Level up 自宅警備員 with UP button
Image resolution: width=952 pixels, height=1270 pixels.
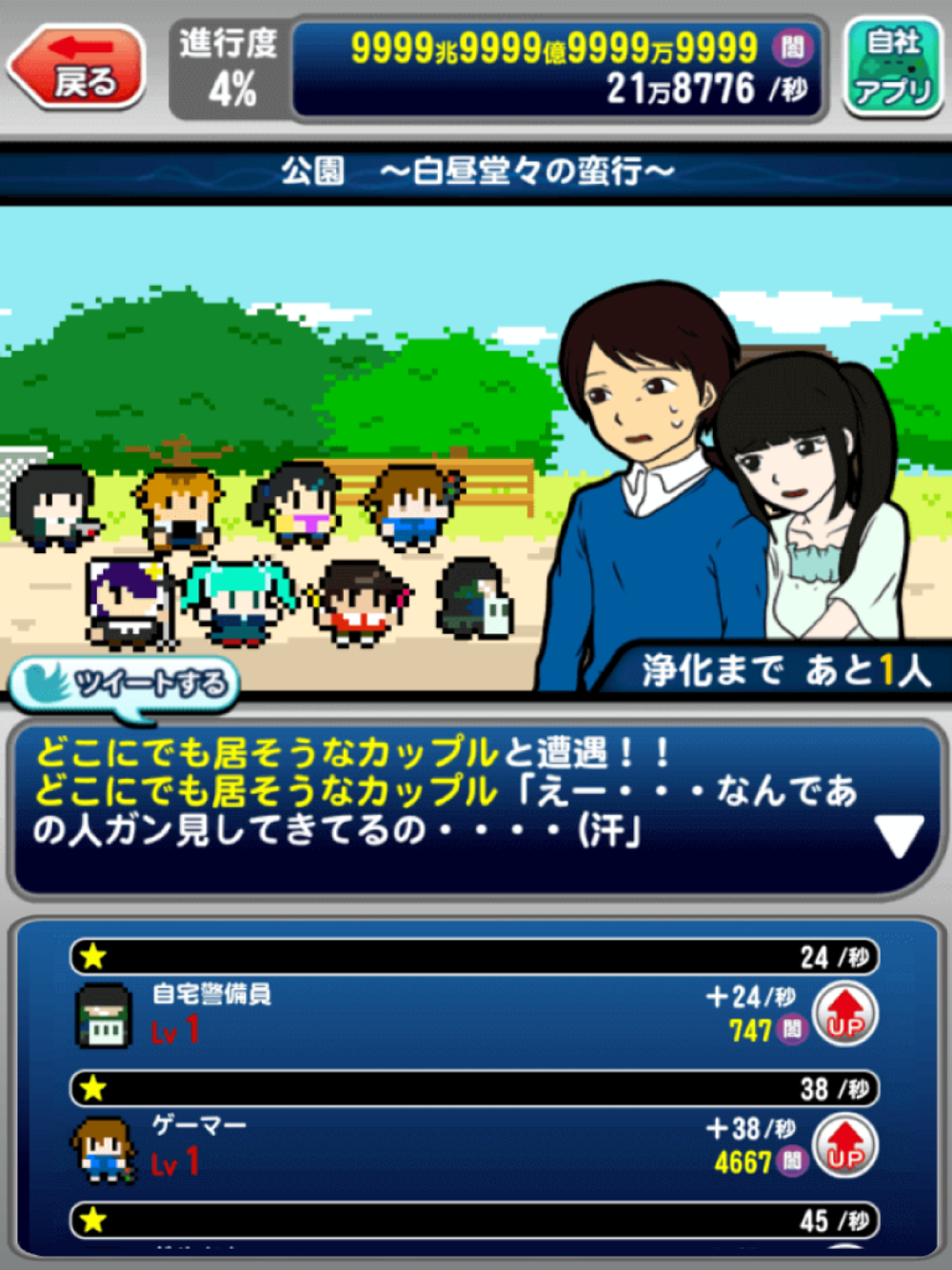845,1015
